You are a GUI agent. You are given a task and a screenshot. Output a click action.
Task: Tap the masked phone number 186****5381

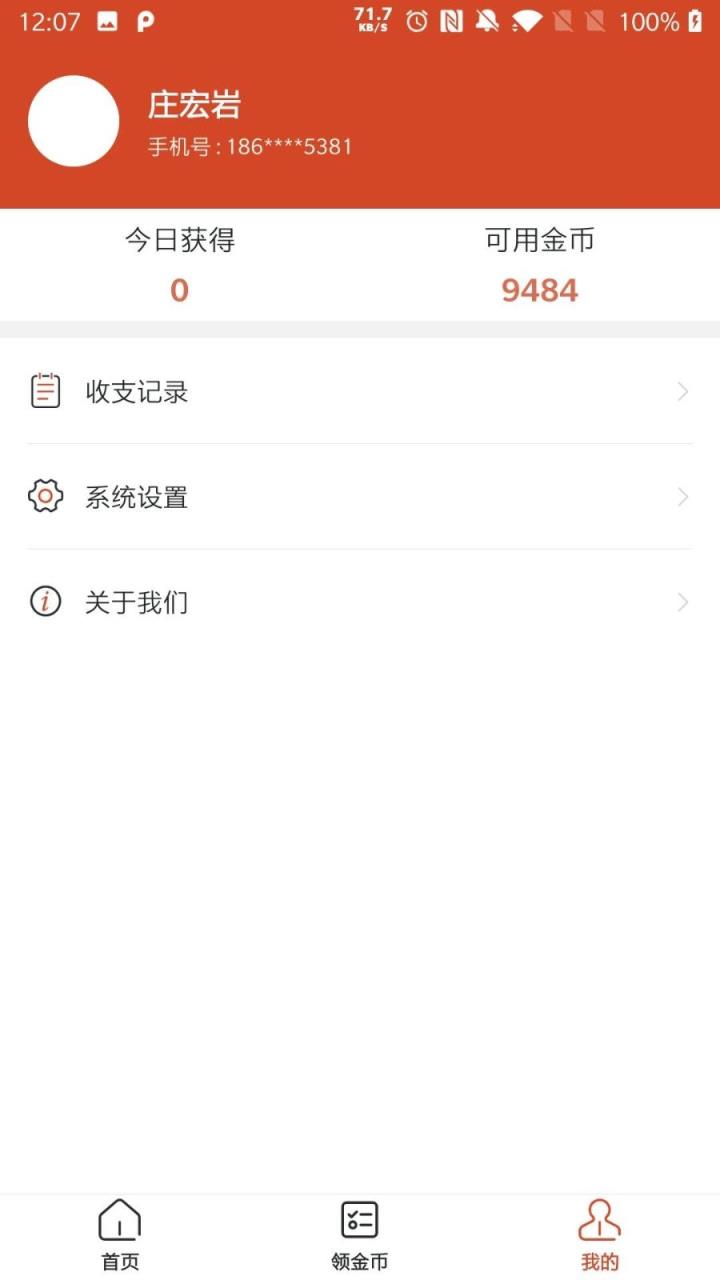[248, 146]
